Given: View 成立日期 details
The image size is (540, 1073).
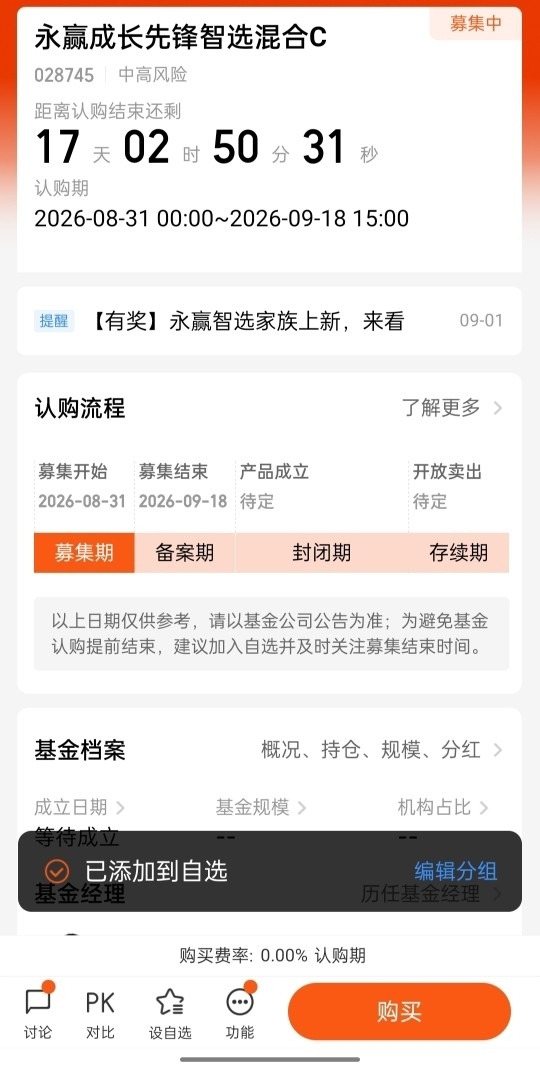Looking at the screenshot, I should click(79, 807).
